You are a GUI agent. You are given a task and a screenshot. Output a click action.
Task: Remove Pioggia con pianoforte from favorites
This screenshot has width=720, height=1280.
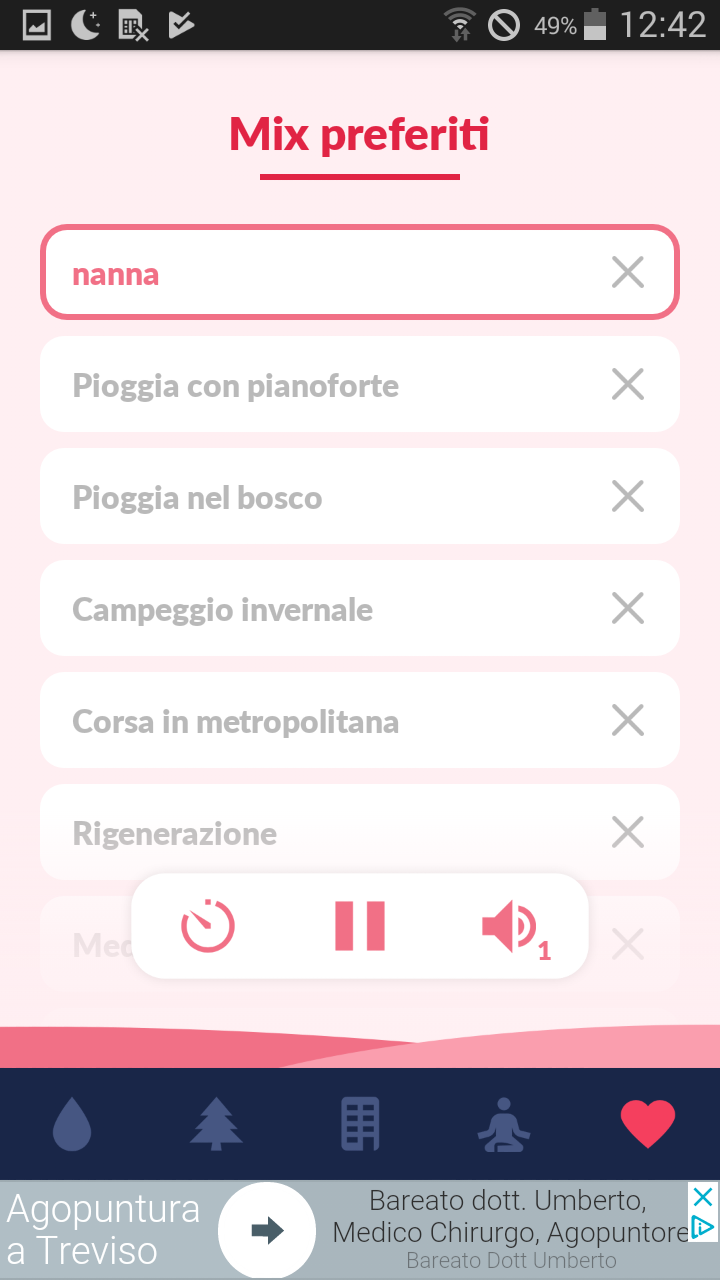pos(628,384)
